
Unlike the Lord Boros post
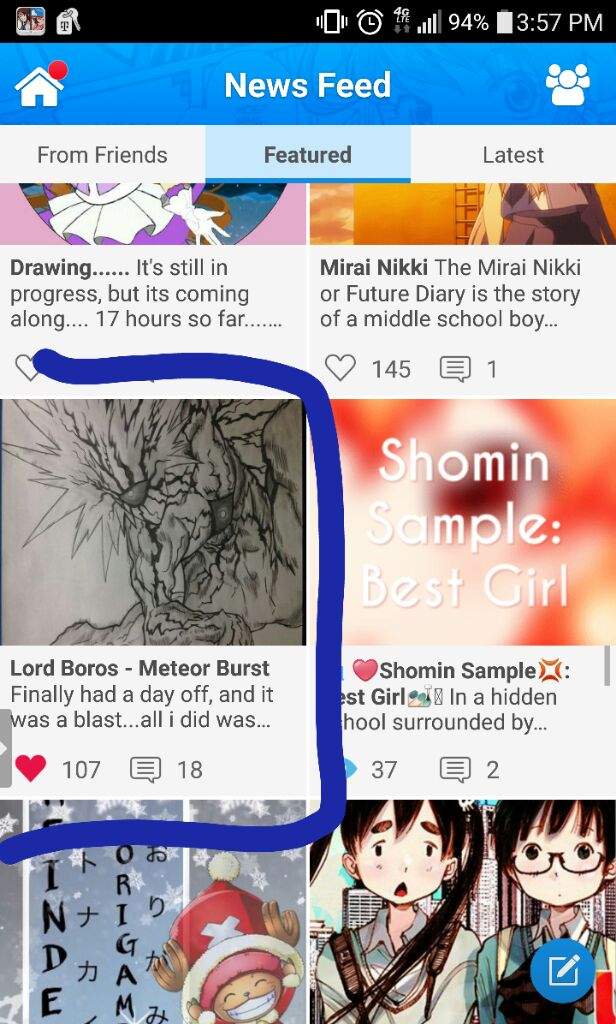[31, 768]
